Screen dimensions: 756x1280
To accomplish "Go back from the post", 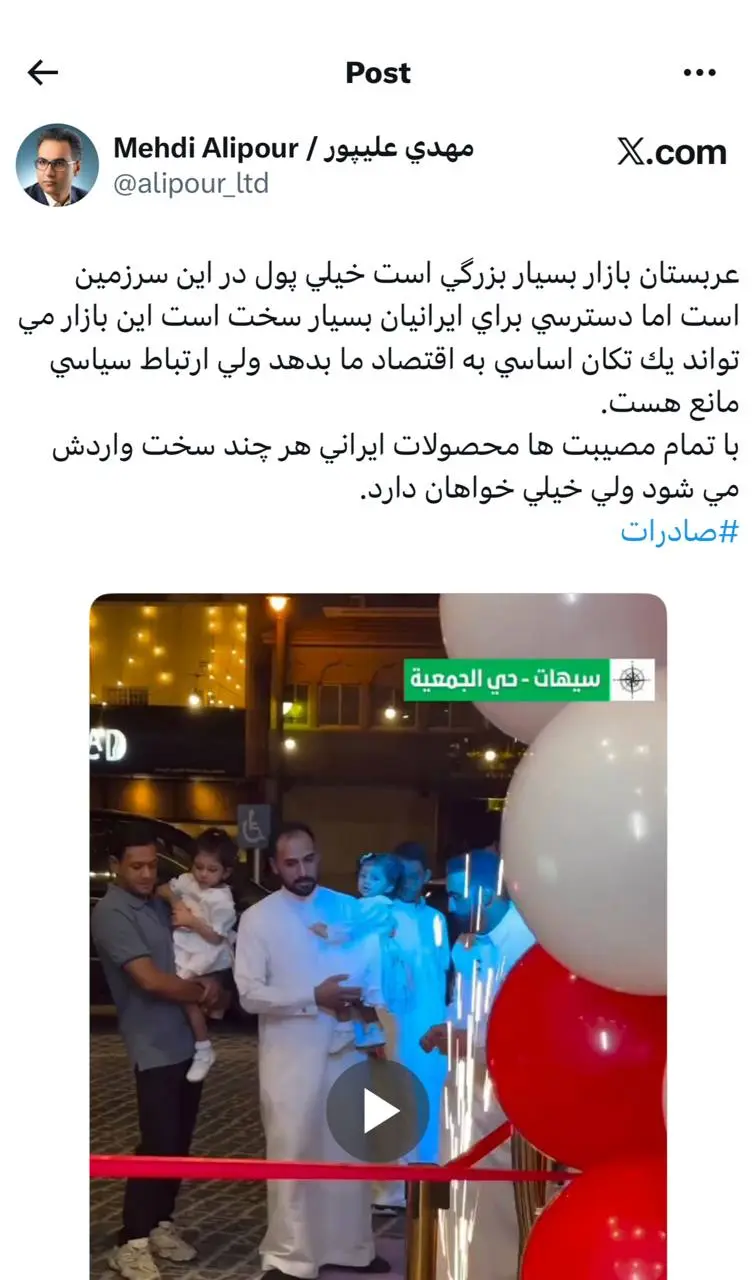I will pos(43,72).
